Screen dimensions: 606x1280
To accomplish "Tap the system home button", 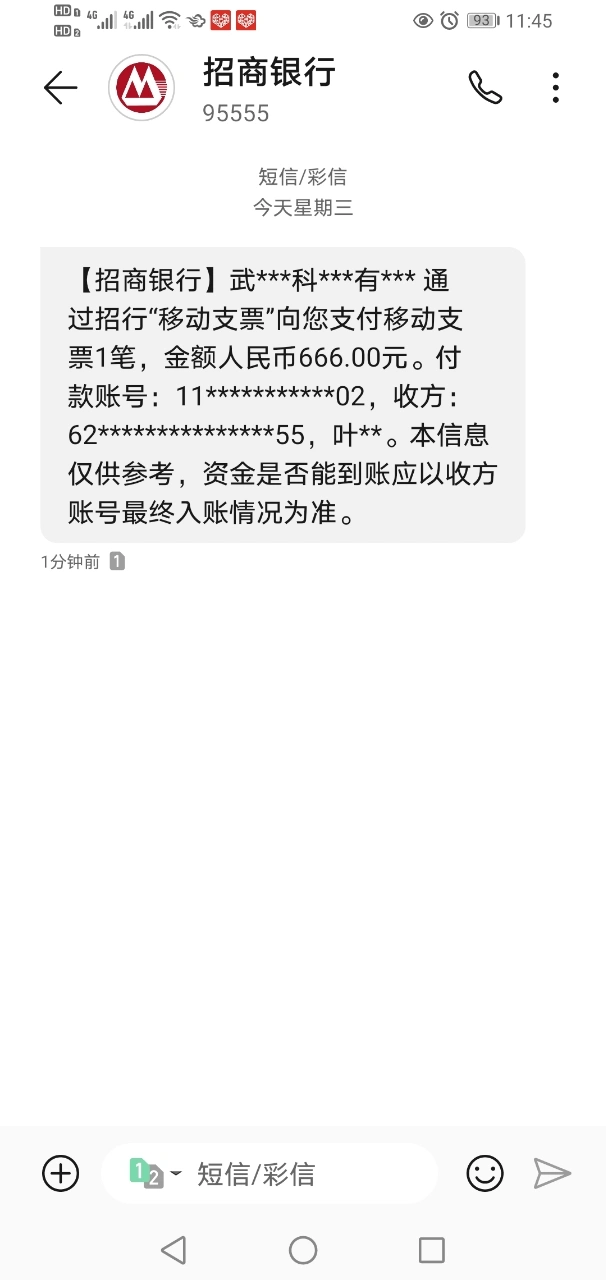I will click(x=303, y=1249).
